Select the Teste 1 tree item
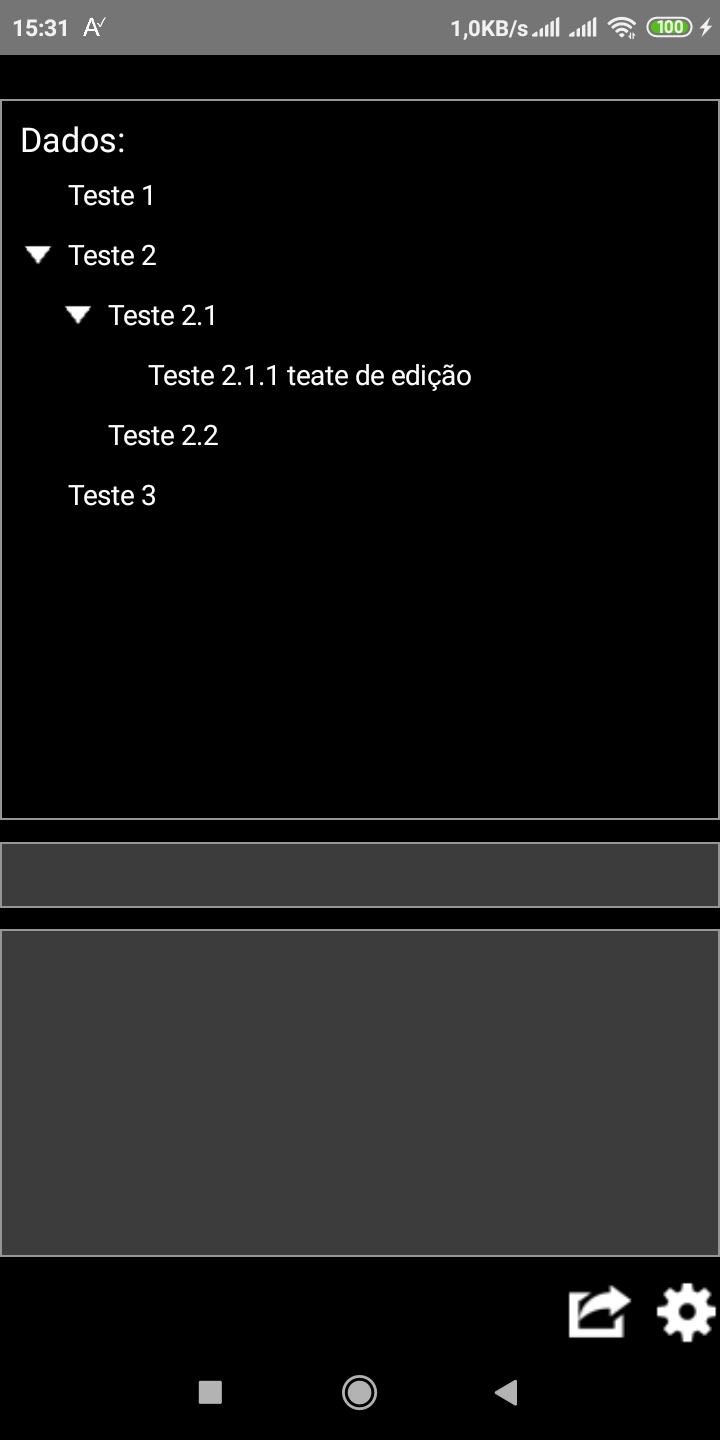 click(111, 196)
